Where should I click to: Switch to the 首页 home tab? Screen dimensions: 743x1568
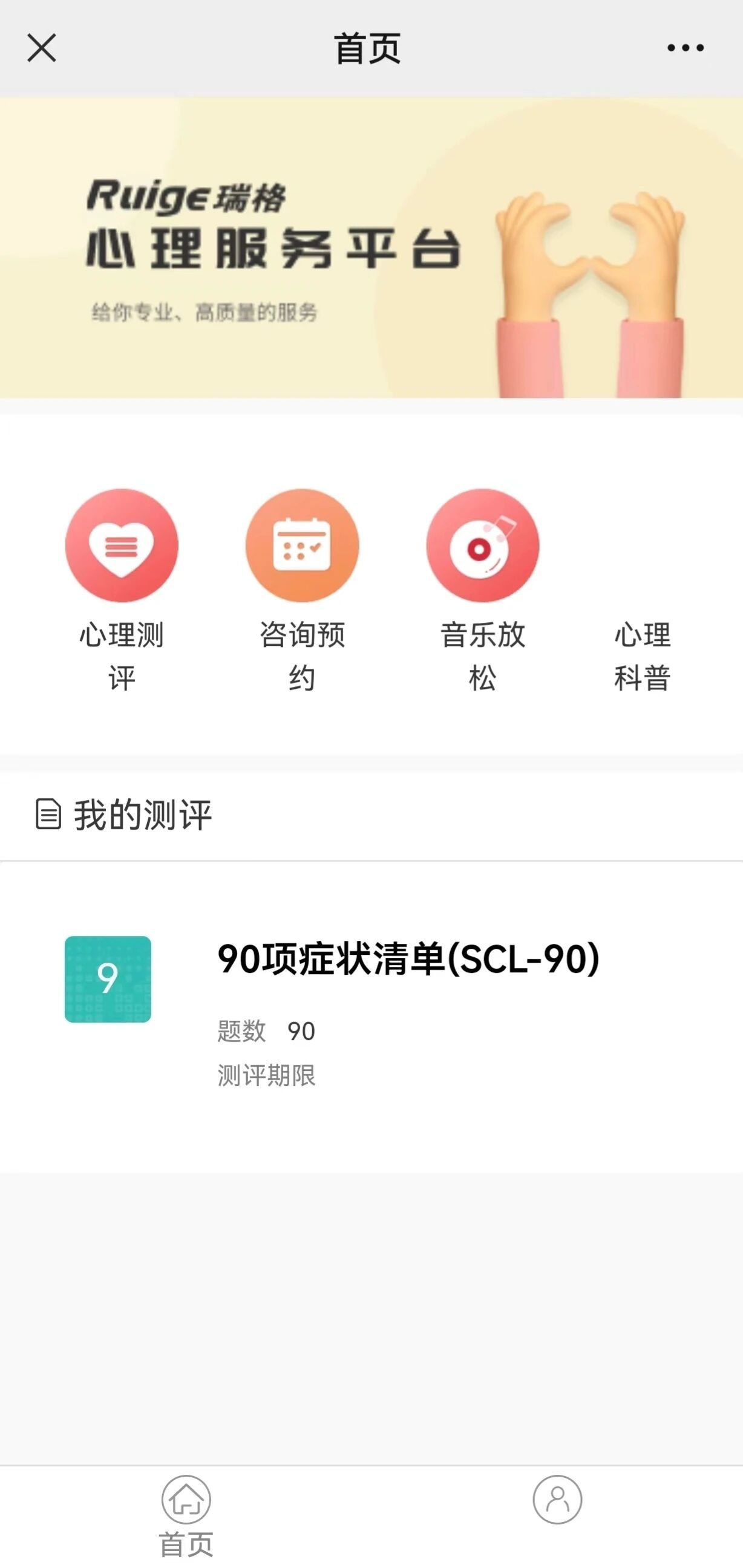point(186,1514)
